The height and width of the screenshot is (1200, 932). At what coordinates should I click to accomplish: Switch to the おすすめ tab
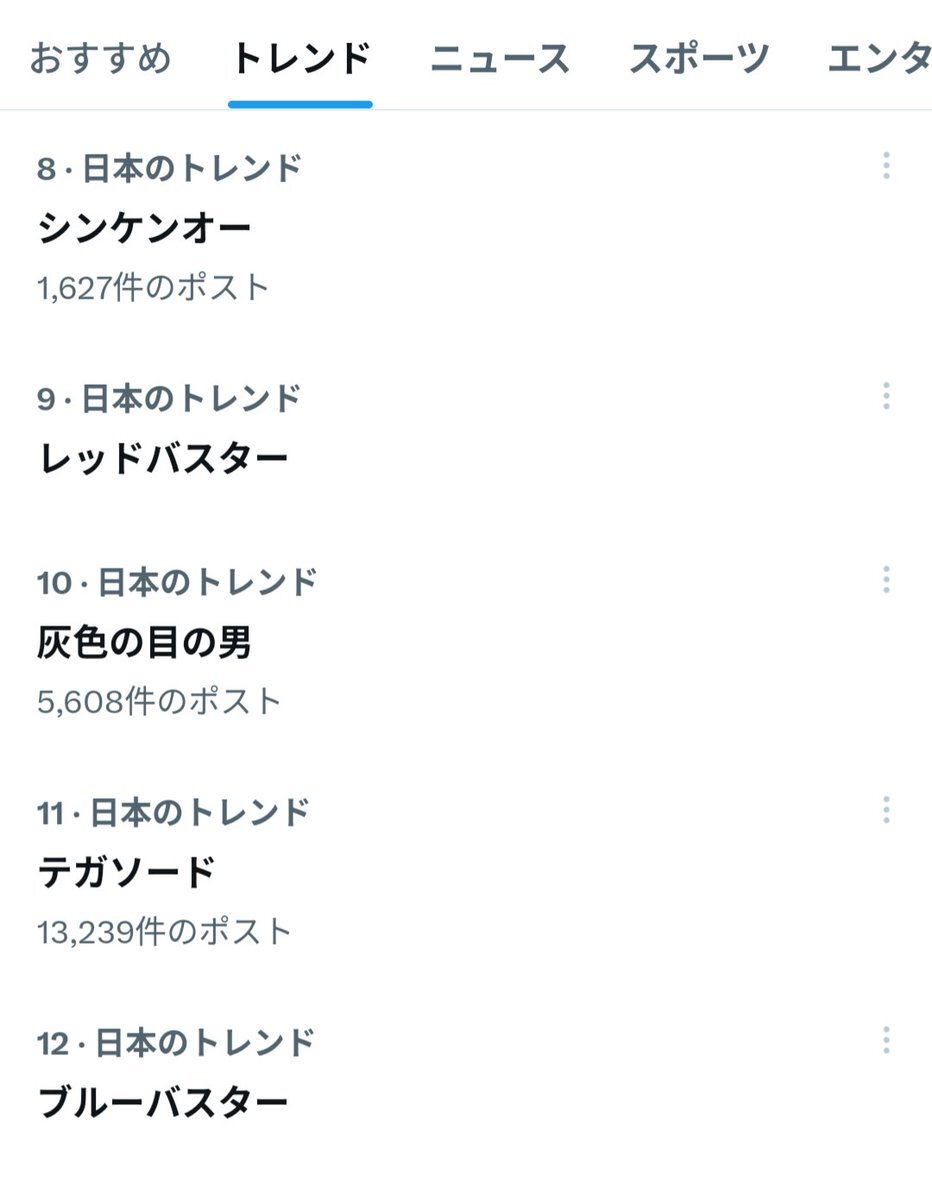pyautogui.click(x=100, y=59)
